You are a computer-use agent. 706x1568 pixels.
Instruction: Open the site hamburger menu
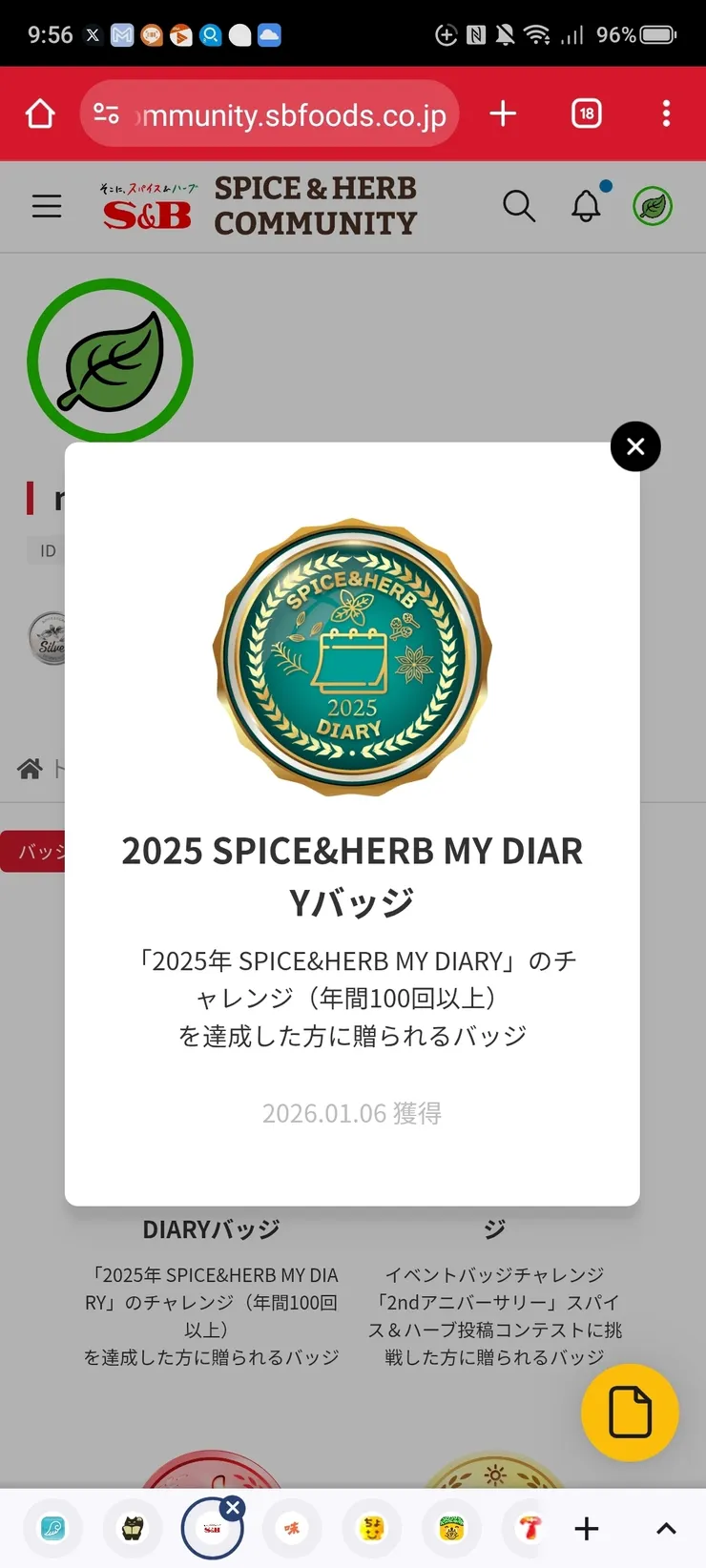coord(47,206)
